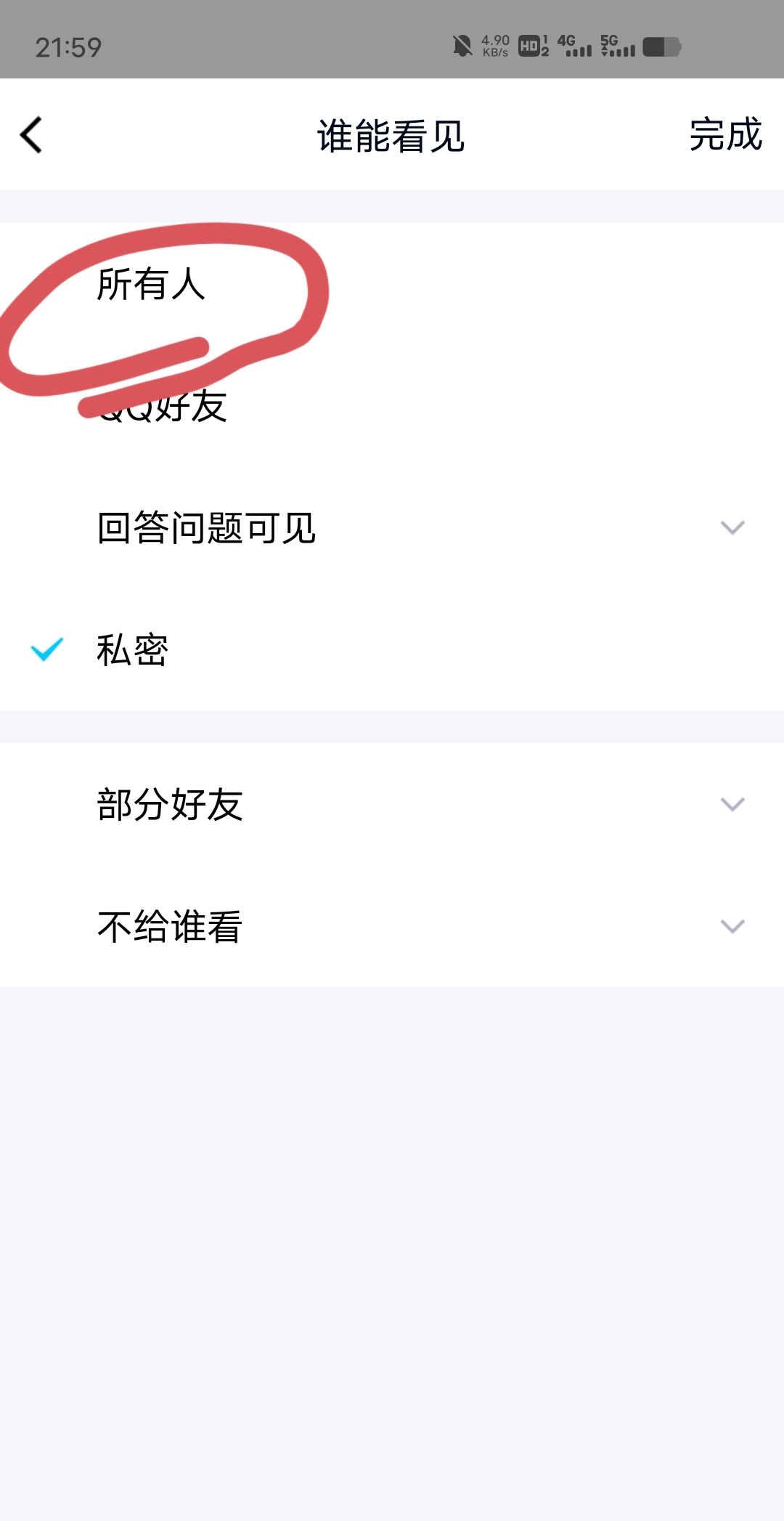Screen dimensions: 784x1521
Task: Expand the 部分好友 selection
Action: [732, 803]
